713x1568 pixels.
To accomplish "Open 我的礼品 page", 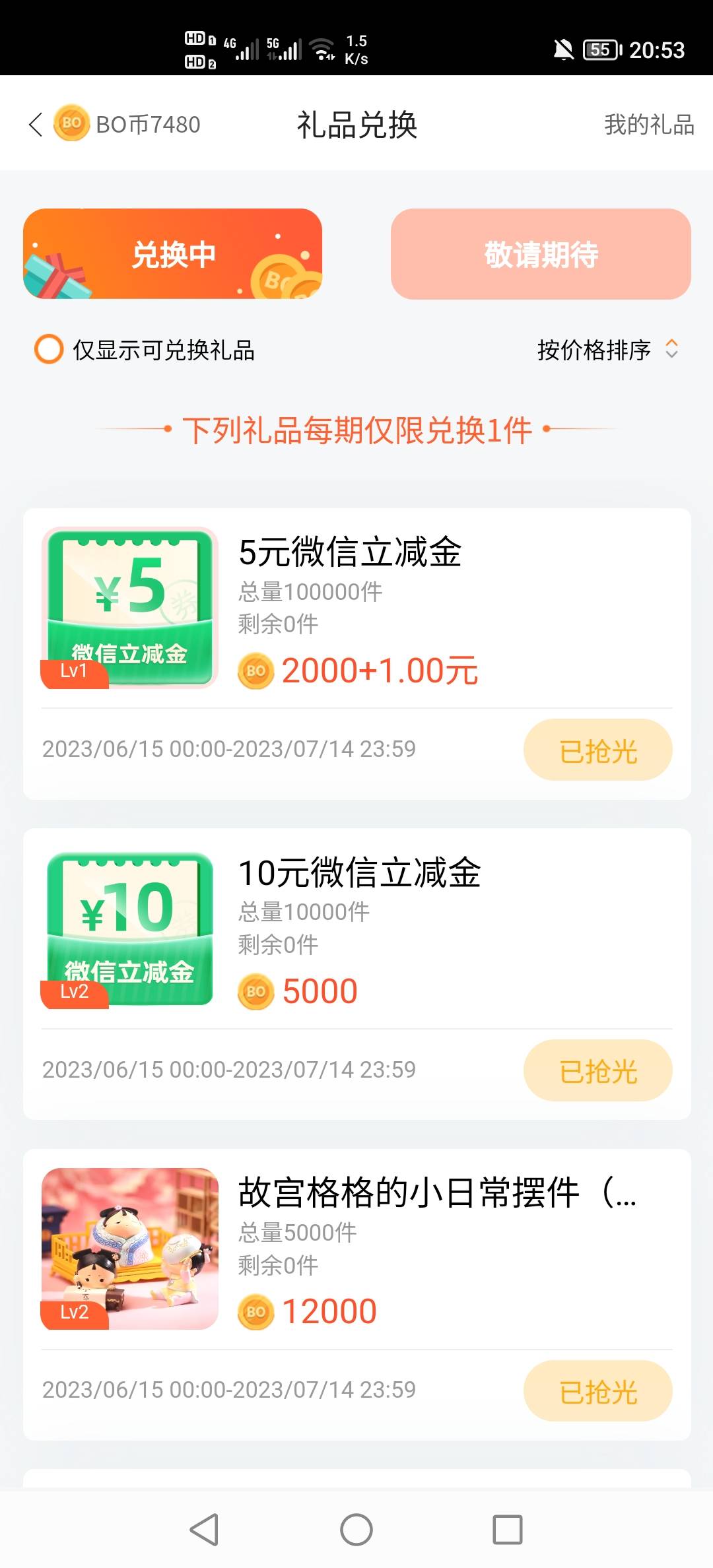I will (648, 125).
